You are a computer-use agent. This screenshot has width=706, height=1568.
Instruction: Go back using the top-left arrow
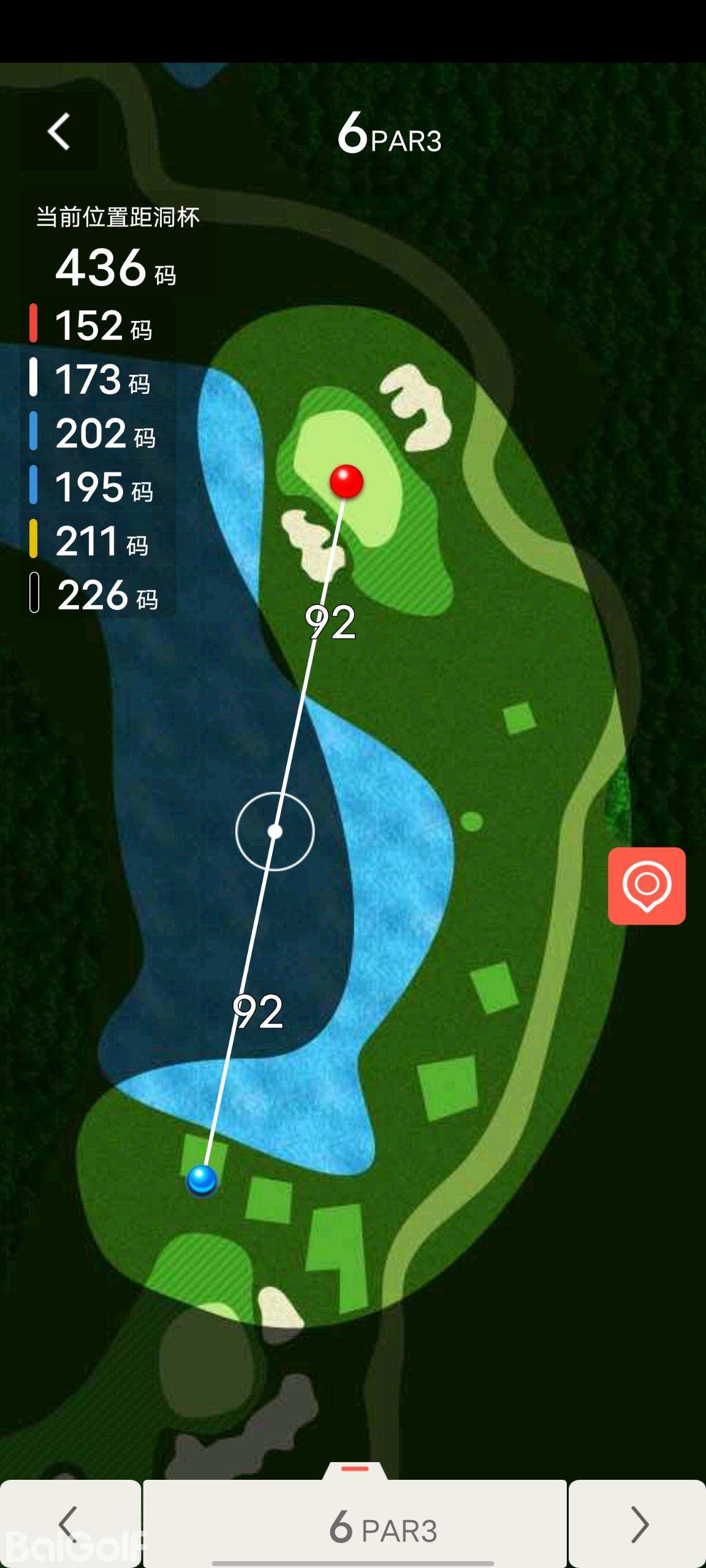coord(59,131)
